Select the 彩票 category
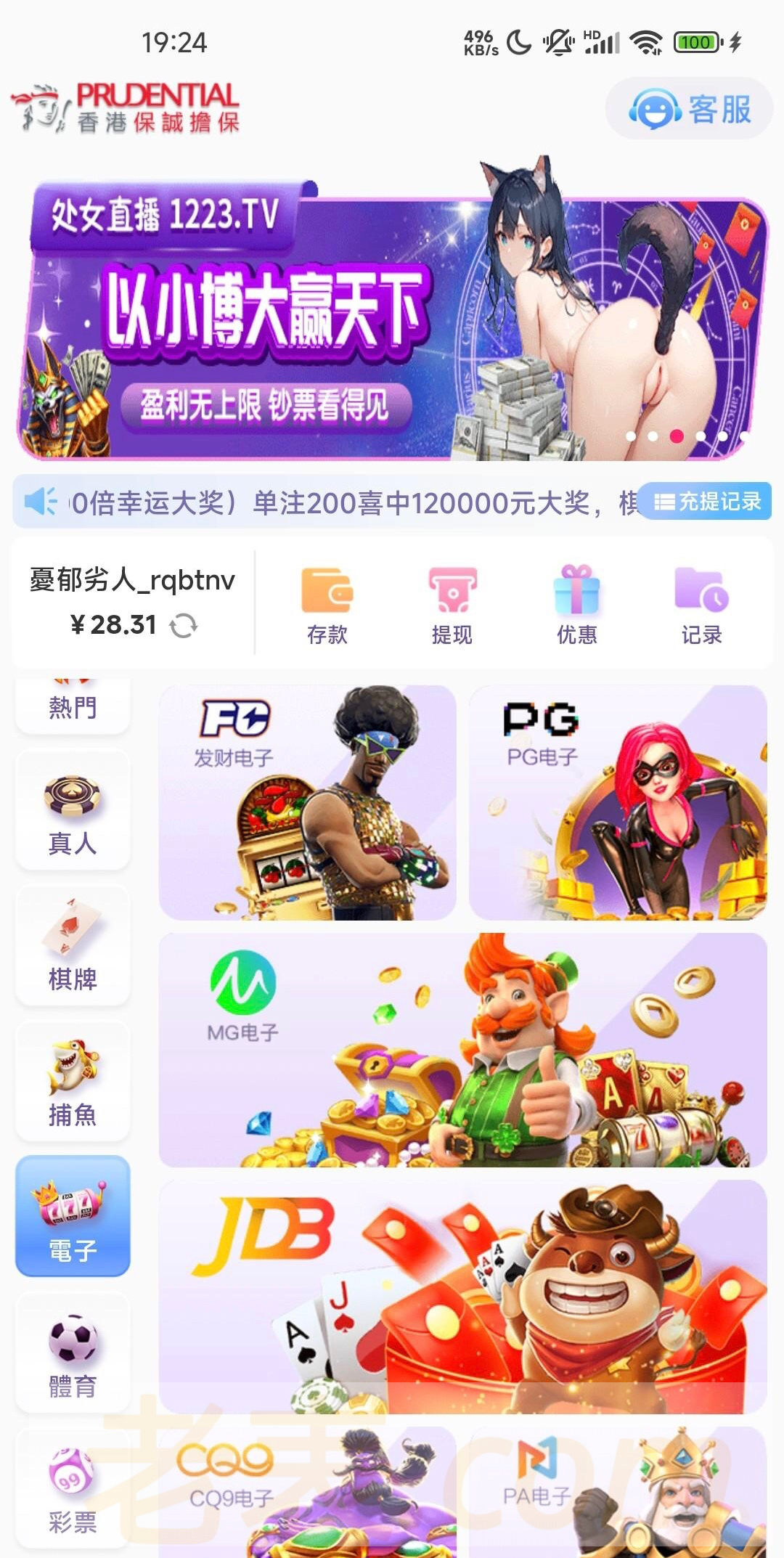784x1558 pixels. [73, 1488]
